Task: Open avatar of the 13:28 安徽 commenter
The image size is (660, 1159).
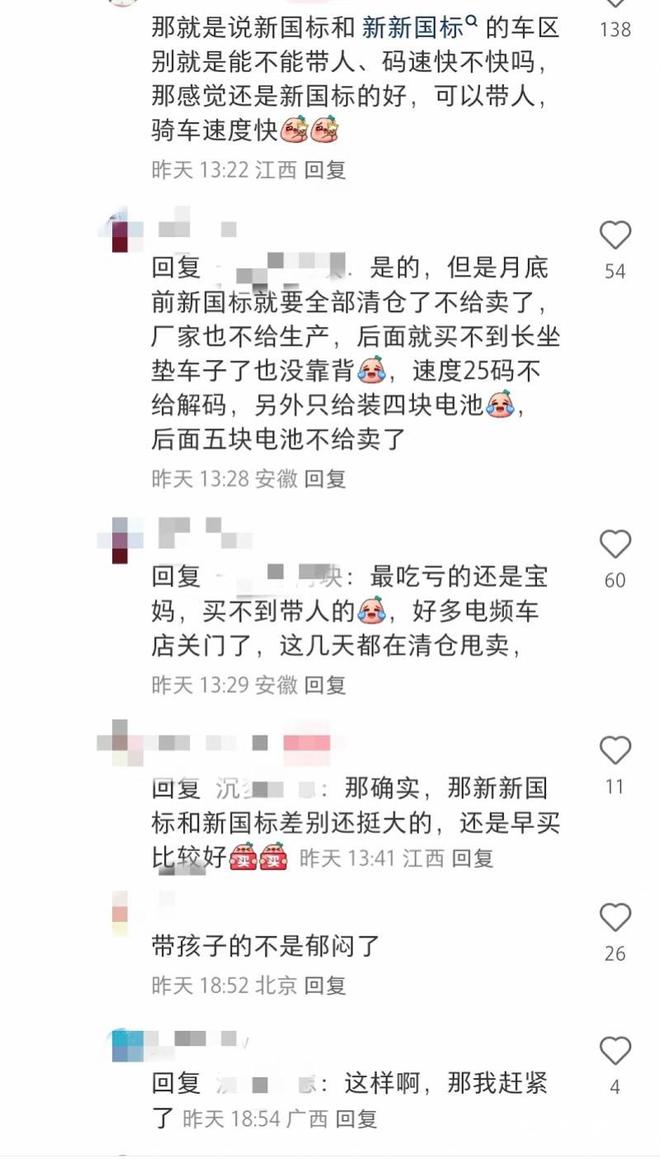Action: 120,230
